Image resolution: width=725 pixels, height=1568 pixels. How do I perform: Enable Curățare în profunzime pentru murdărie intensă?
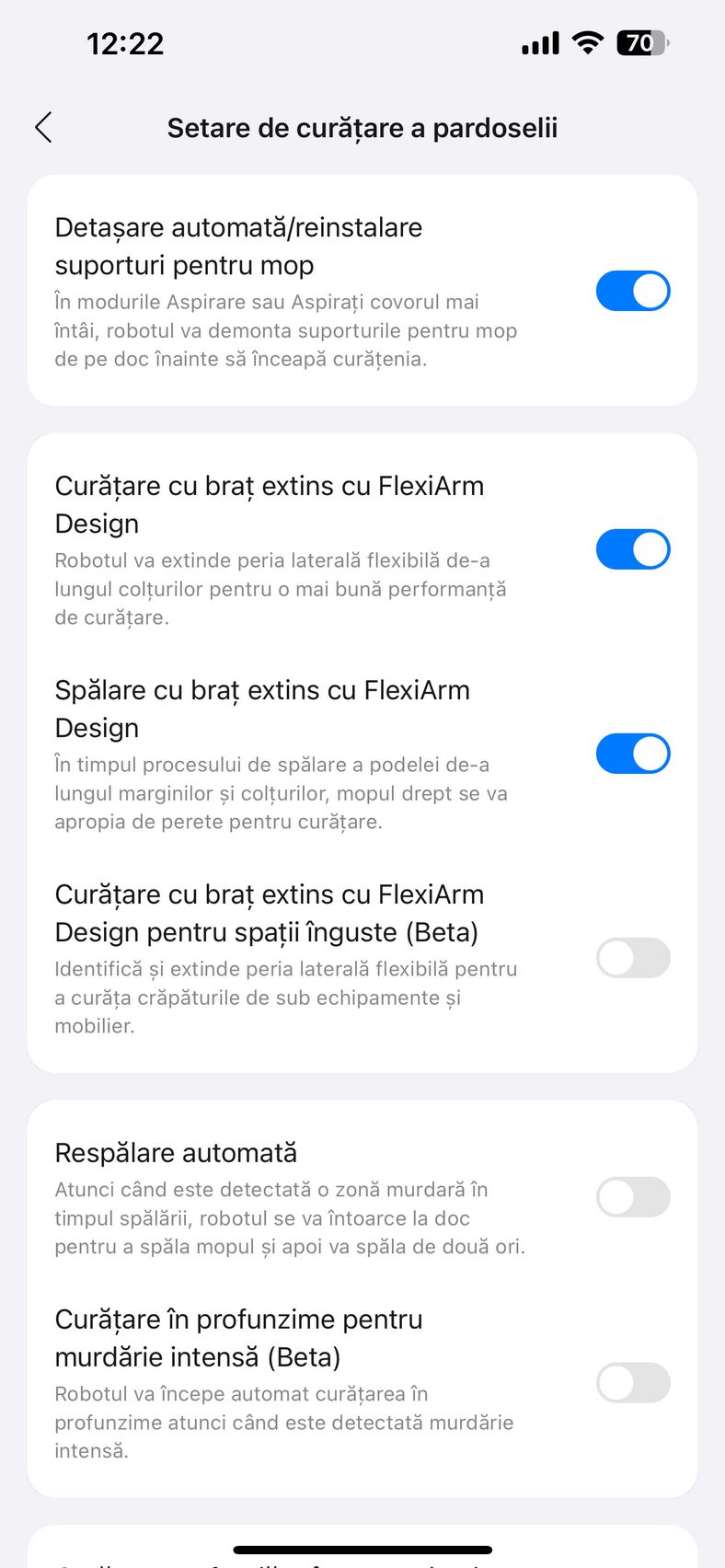click(x=633, y=1383)
